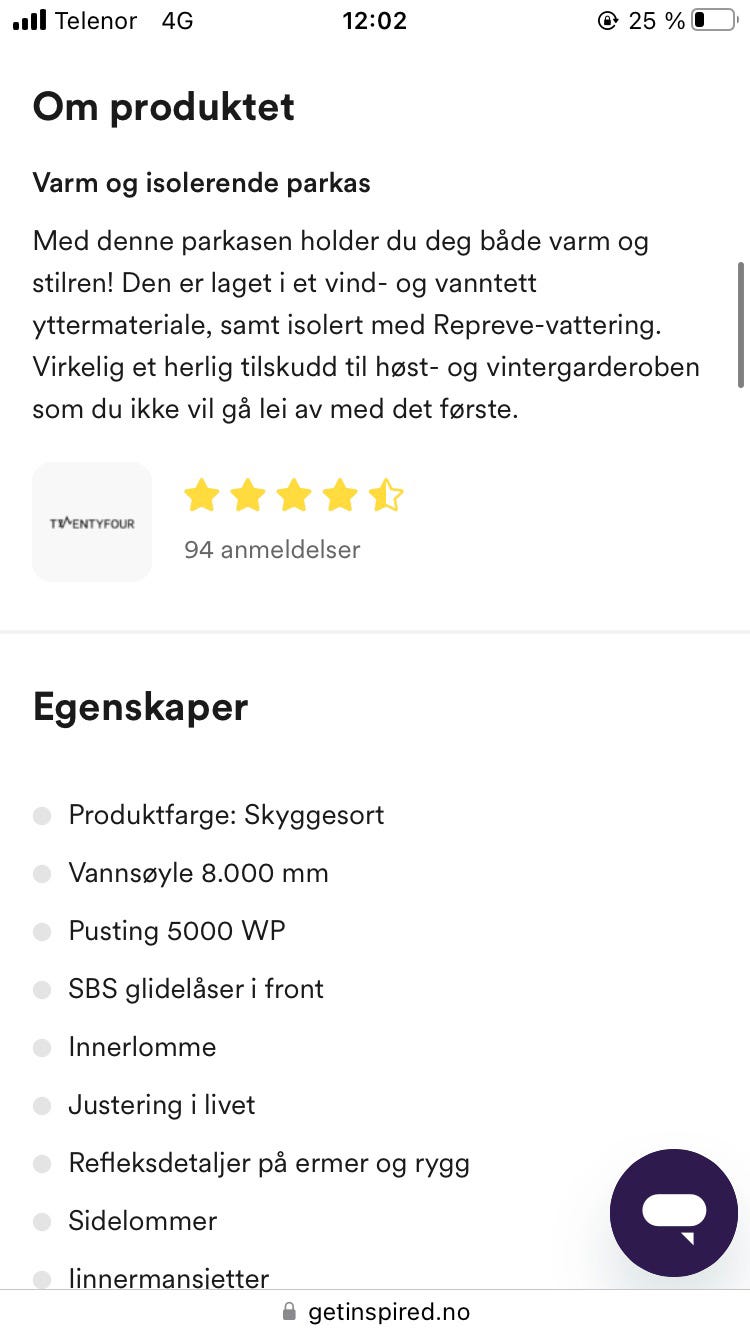This screenshot has width=750, height=1334.
Task: Tap the Om produktet heading
Action: [163, 106]
